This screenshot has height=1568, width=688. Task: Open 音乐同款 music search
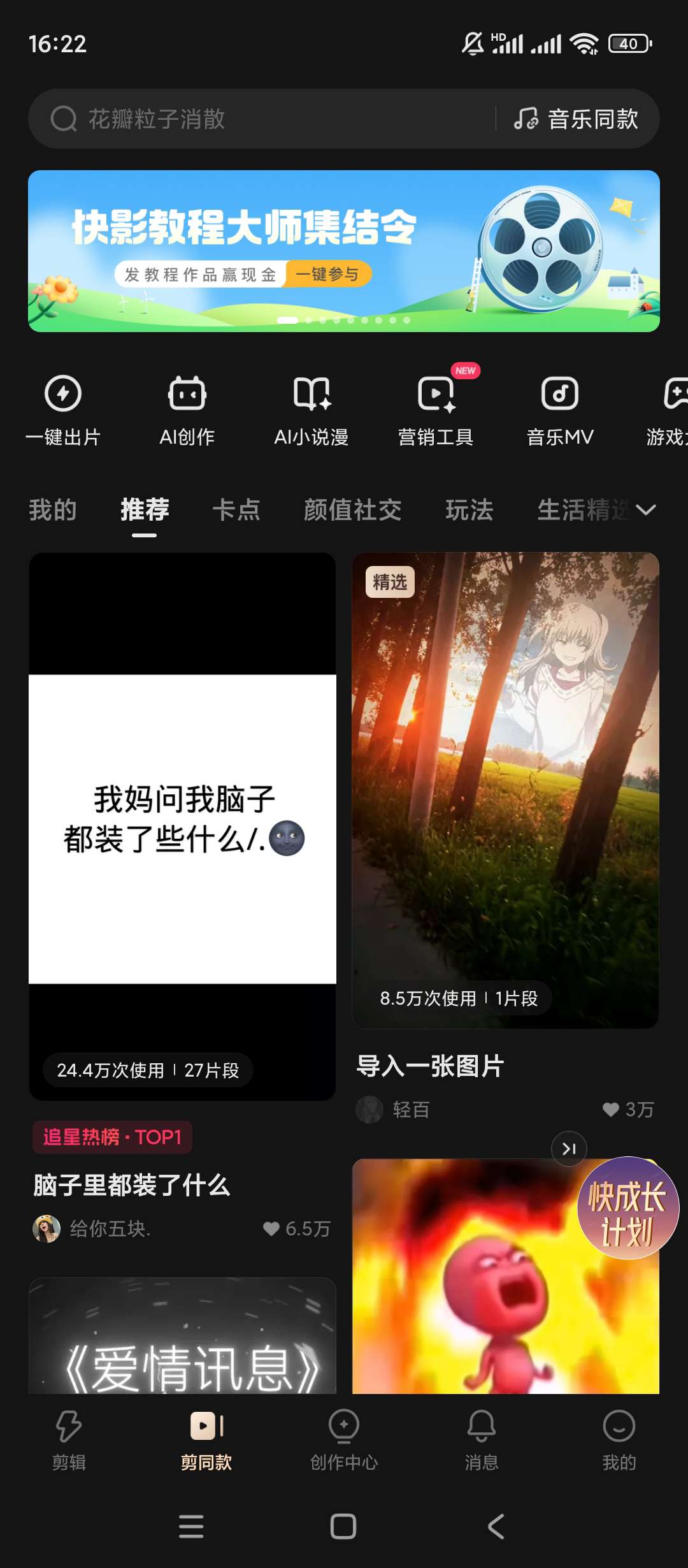coord(577,119)
